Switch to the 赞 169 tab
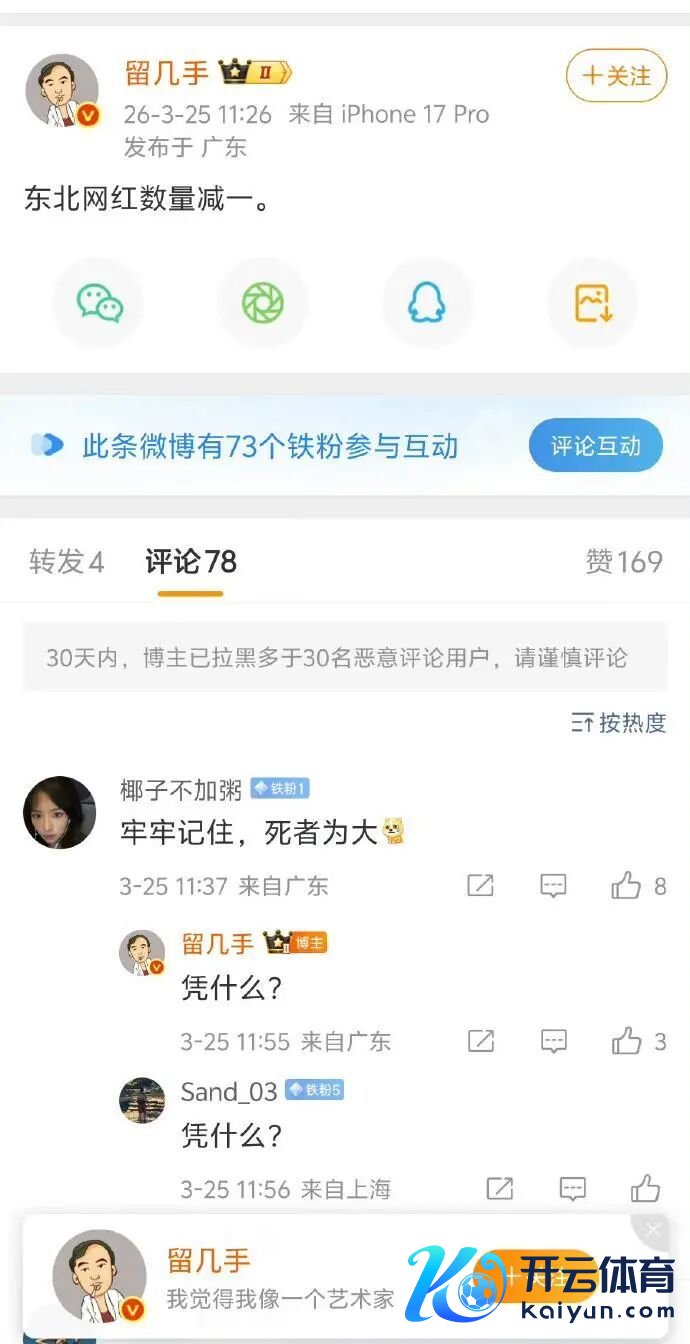Image resolution: width=690 pixels, height=1344 pixels. (624, 562)
